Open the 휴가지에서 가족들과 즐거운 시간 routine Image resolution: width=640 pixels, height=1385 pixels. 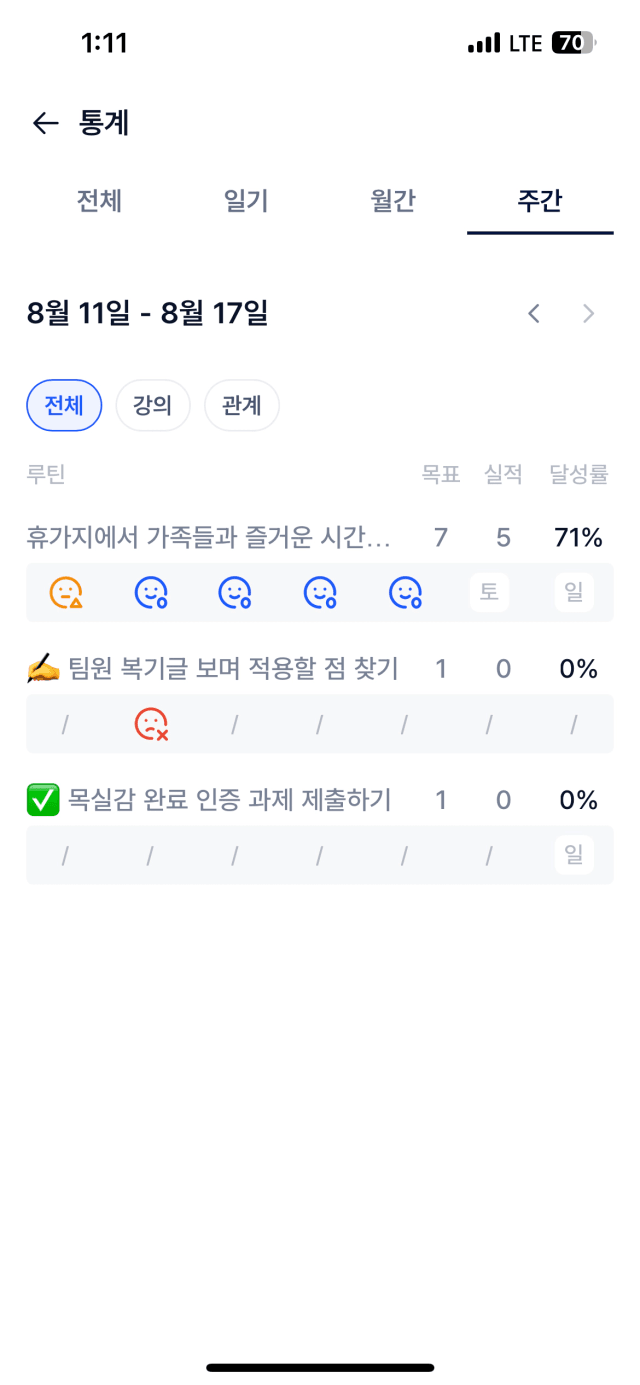(209, 538)
